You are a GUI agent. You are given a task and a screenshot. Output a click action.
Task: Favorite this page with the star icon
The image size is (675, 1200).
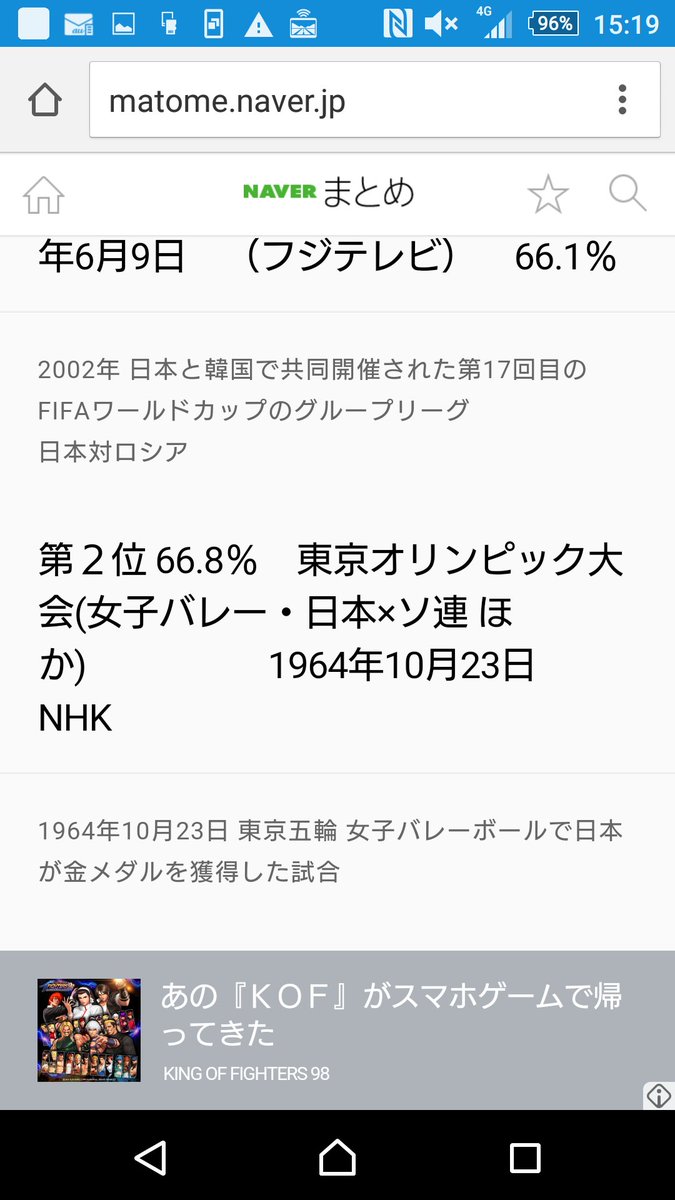548,194
